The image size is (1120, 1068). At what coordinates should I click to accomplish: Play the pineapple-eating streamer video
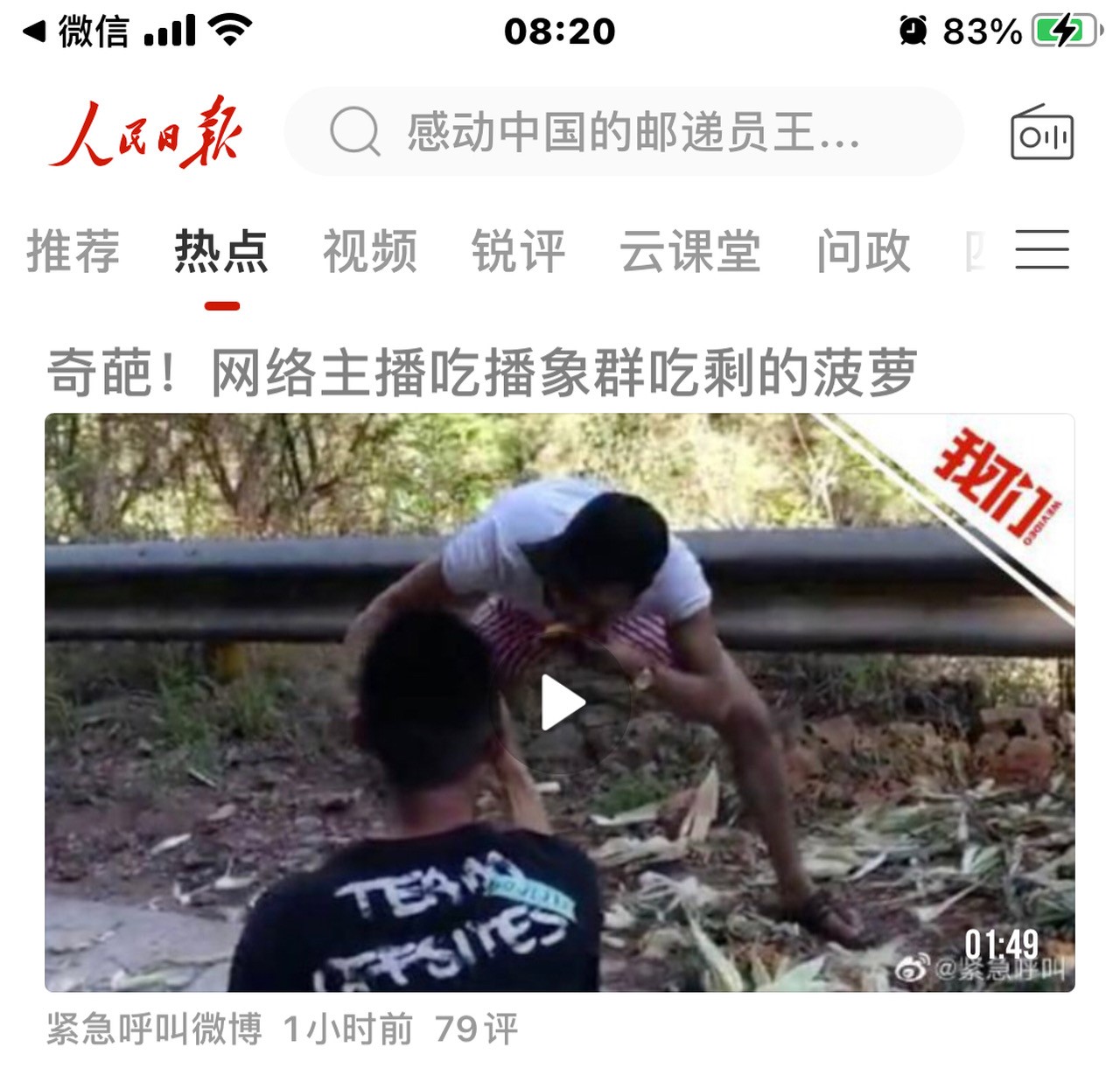(561, 702)
